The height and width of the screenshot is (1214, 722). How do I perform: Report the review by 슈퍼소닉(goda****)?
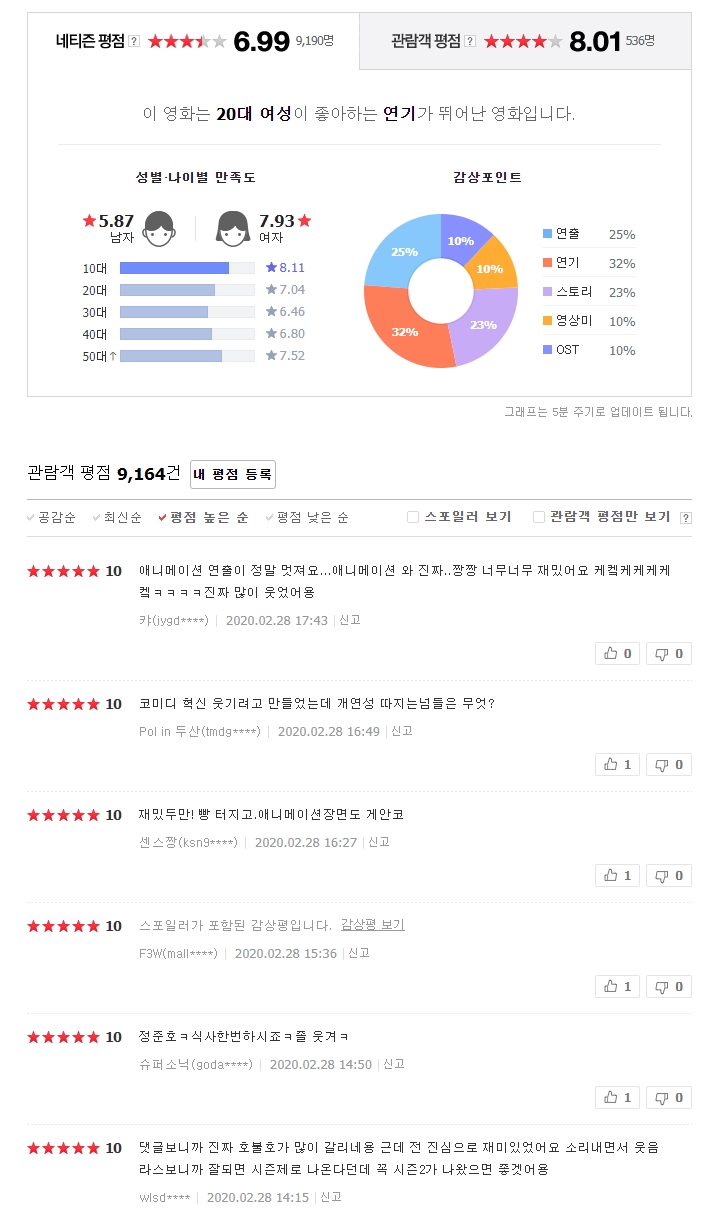393,1064
